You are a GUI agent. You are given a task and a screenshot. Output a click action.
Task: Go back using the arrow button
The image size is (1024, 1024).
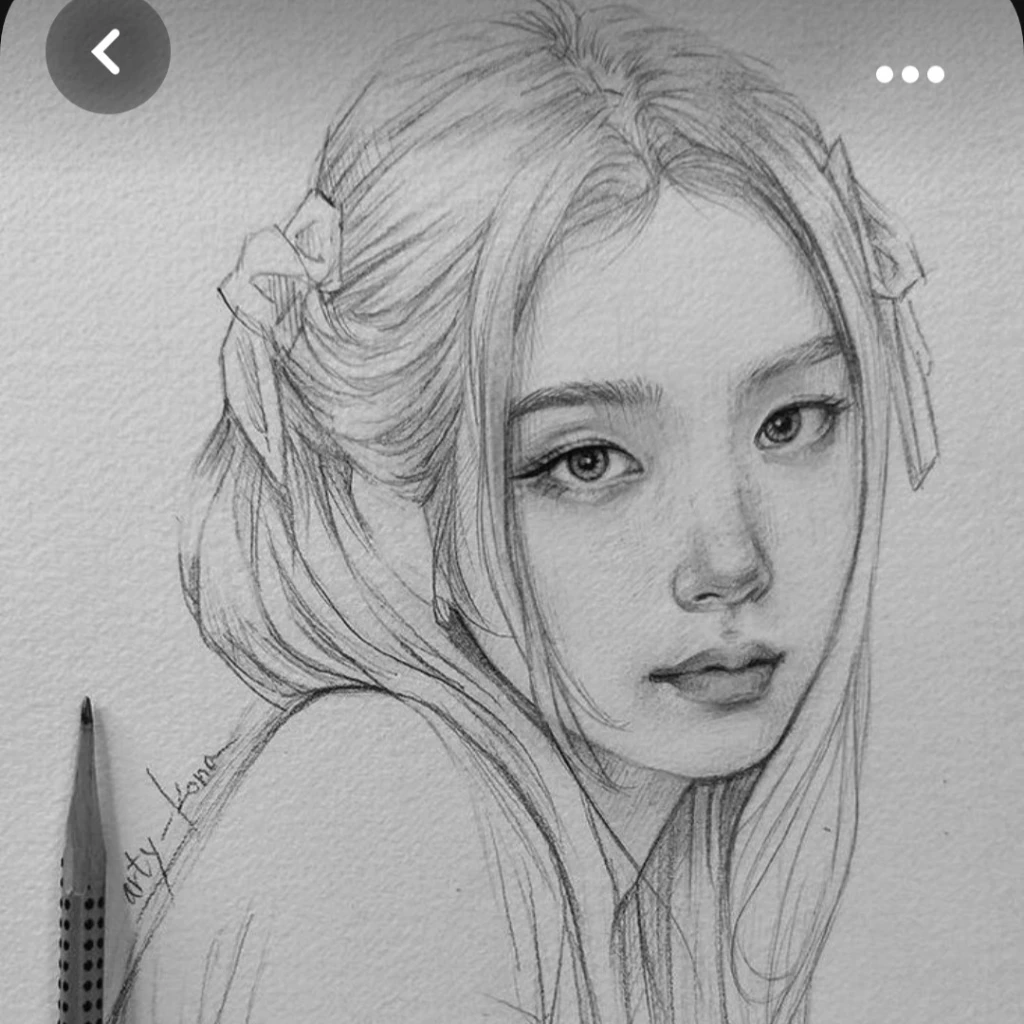[108, 51]
